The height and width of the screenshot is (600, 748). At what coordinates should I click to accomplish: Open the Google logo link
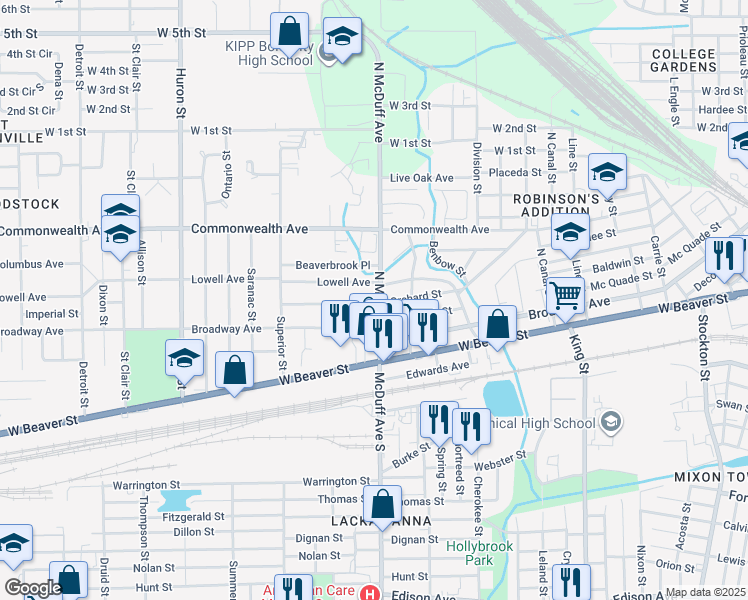(33, 589)
